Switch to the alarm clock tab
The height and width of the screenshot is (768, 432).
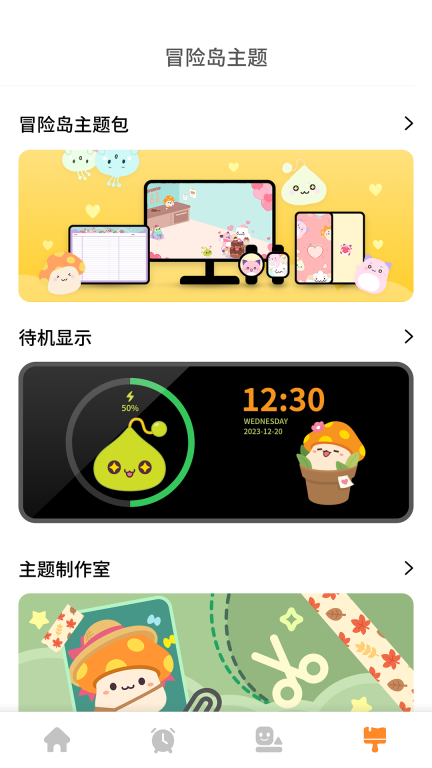tap(163, 740)
